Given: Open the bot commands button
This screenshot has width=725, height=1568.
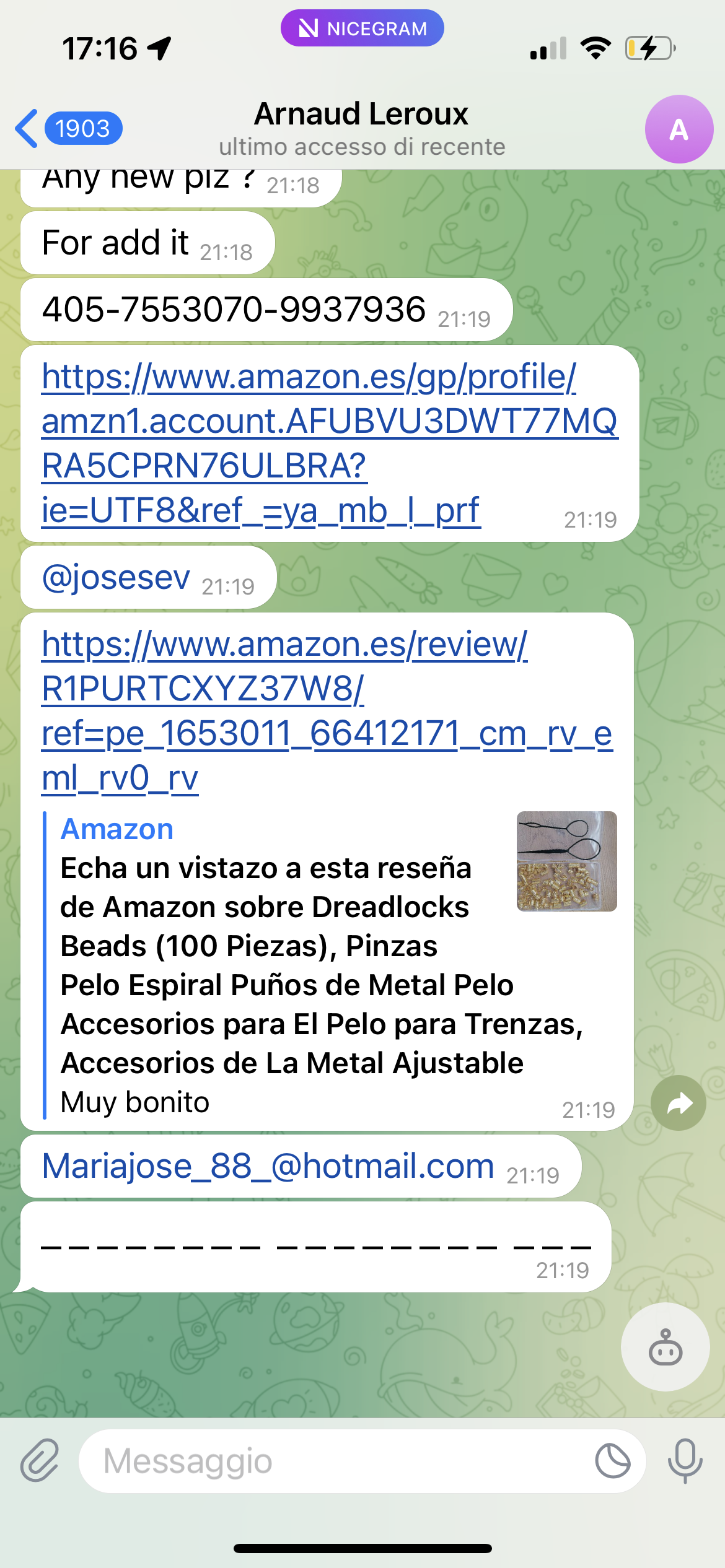Looking at the screenshot, I should [665, 1347].
